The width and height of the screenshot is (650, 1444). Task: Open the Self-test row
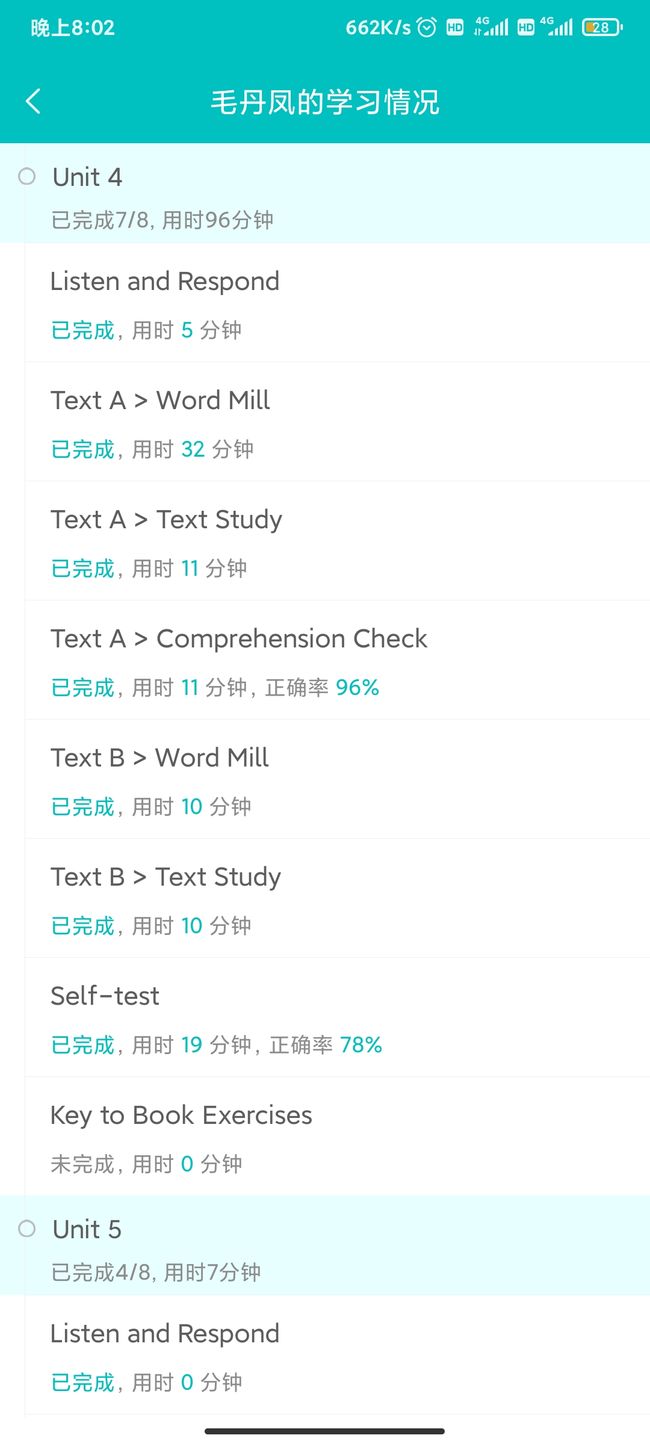pyautogui.click(x=337, y=1016)
